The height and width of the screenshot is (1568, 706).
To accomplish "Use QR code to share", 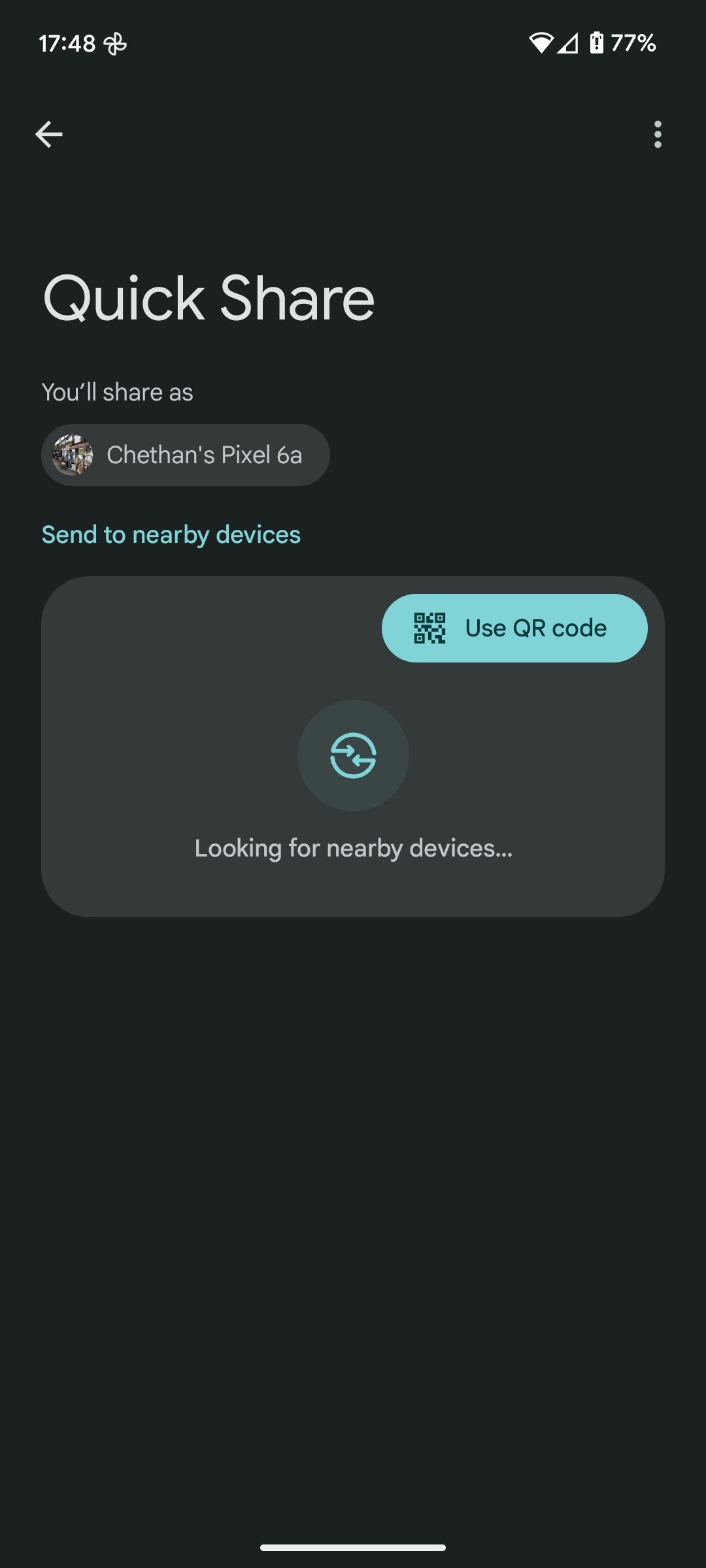I will [x=514, y=628].
